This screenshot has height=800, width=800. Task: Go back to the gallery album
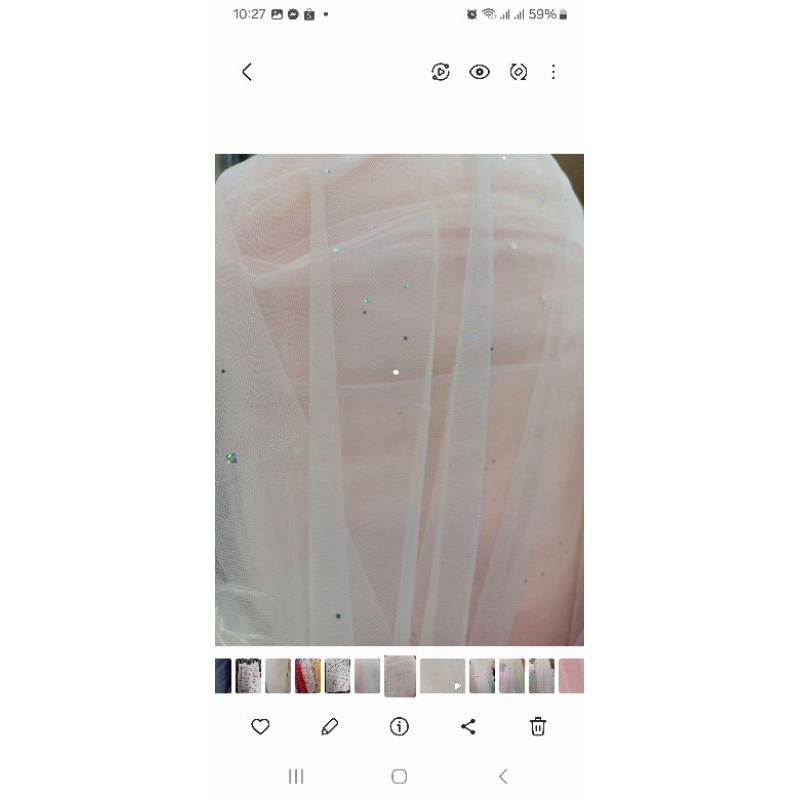click(x=247, y=72)
